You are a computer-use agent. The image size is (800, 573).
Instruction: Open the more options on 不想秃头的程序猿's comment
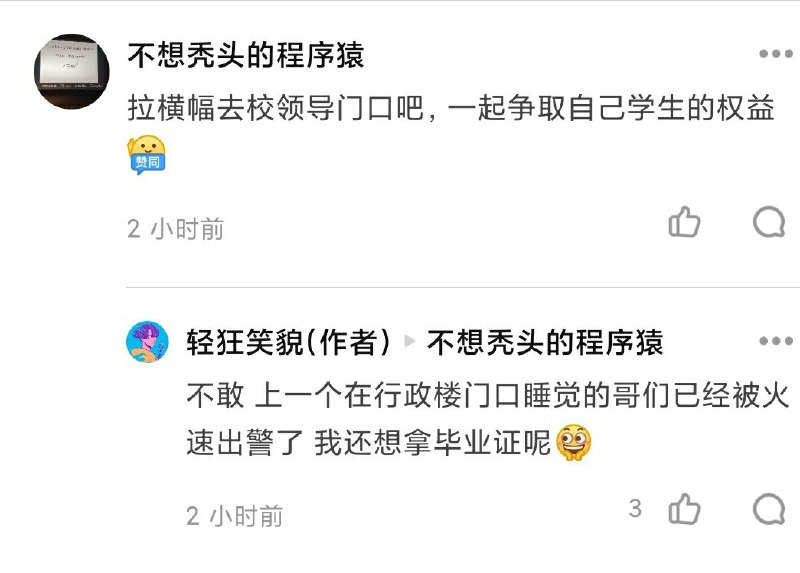(775, 55)
